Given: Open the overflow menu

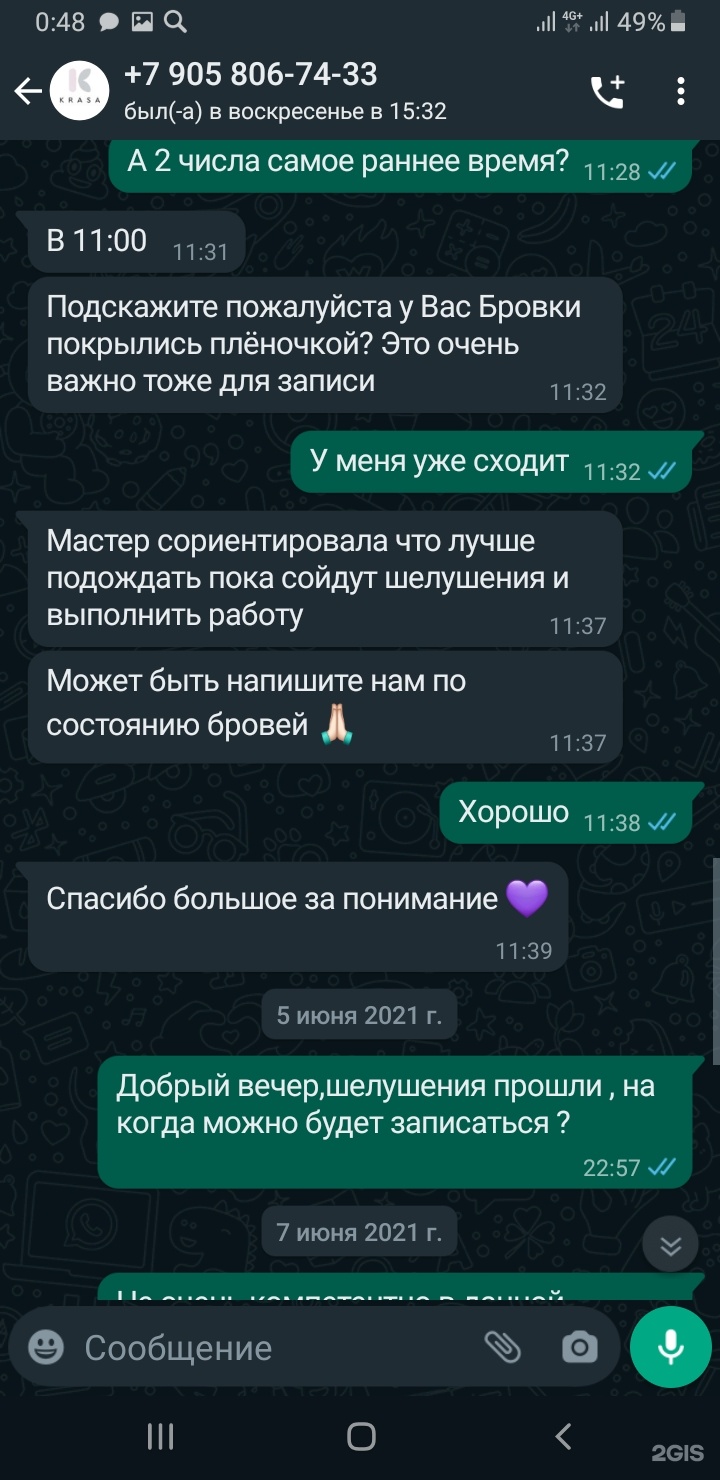Looking at the screenshot, I should click(680, 92).
